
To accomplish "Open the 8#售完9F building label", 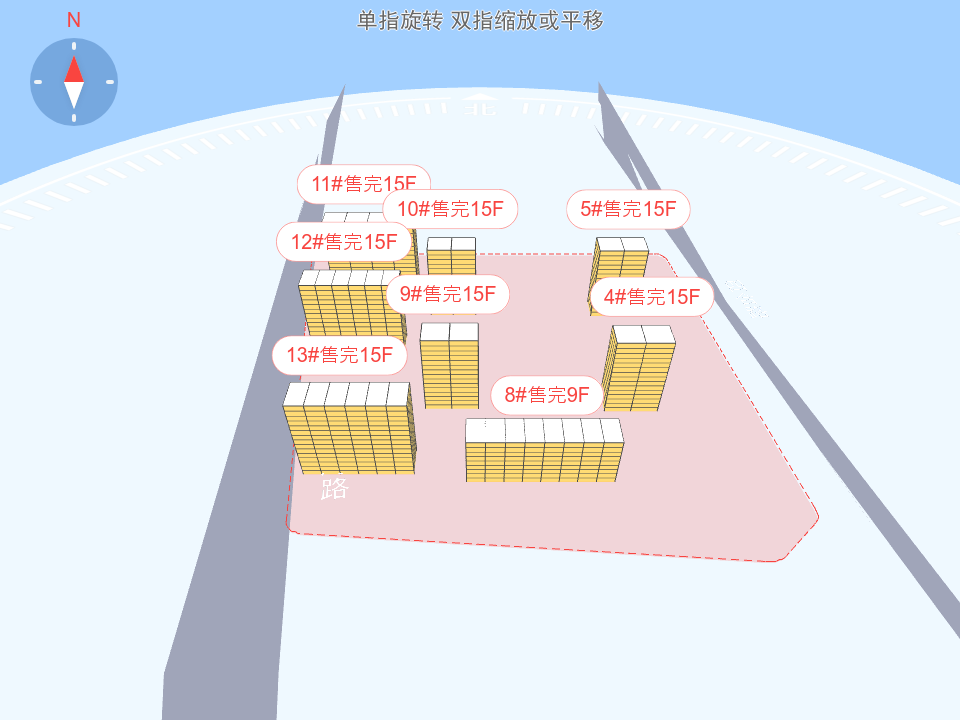I will [547, 395].
